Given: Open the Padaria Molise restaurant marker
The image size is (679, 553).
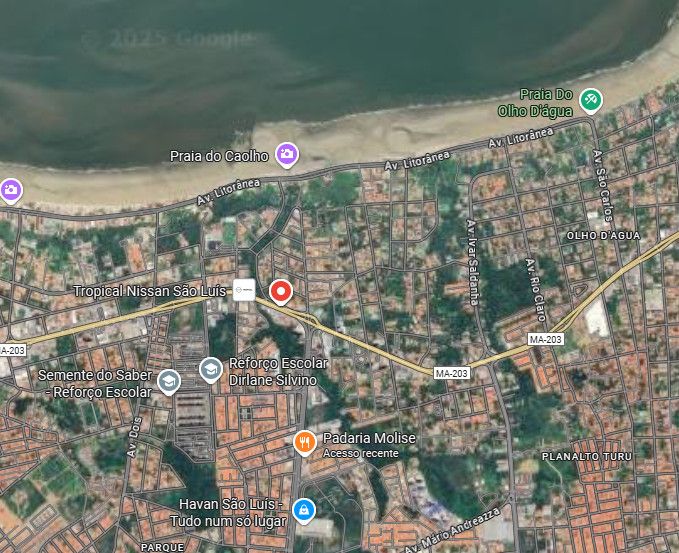Looking at the screenshot, I should [x=304, y=441].
